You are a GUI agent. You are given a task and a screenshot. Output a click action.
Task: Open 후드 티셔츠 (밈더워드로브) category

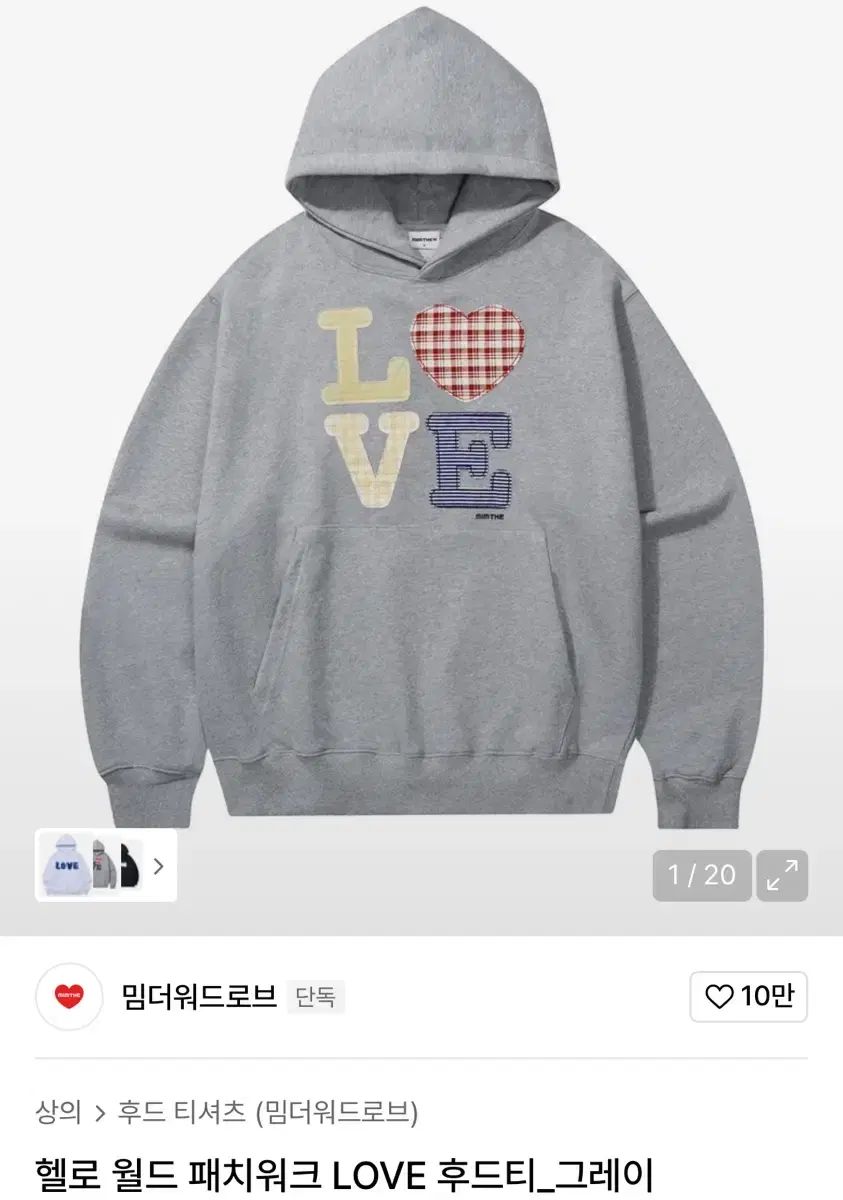[268, 1112]
